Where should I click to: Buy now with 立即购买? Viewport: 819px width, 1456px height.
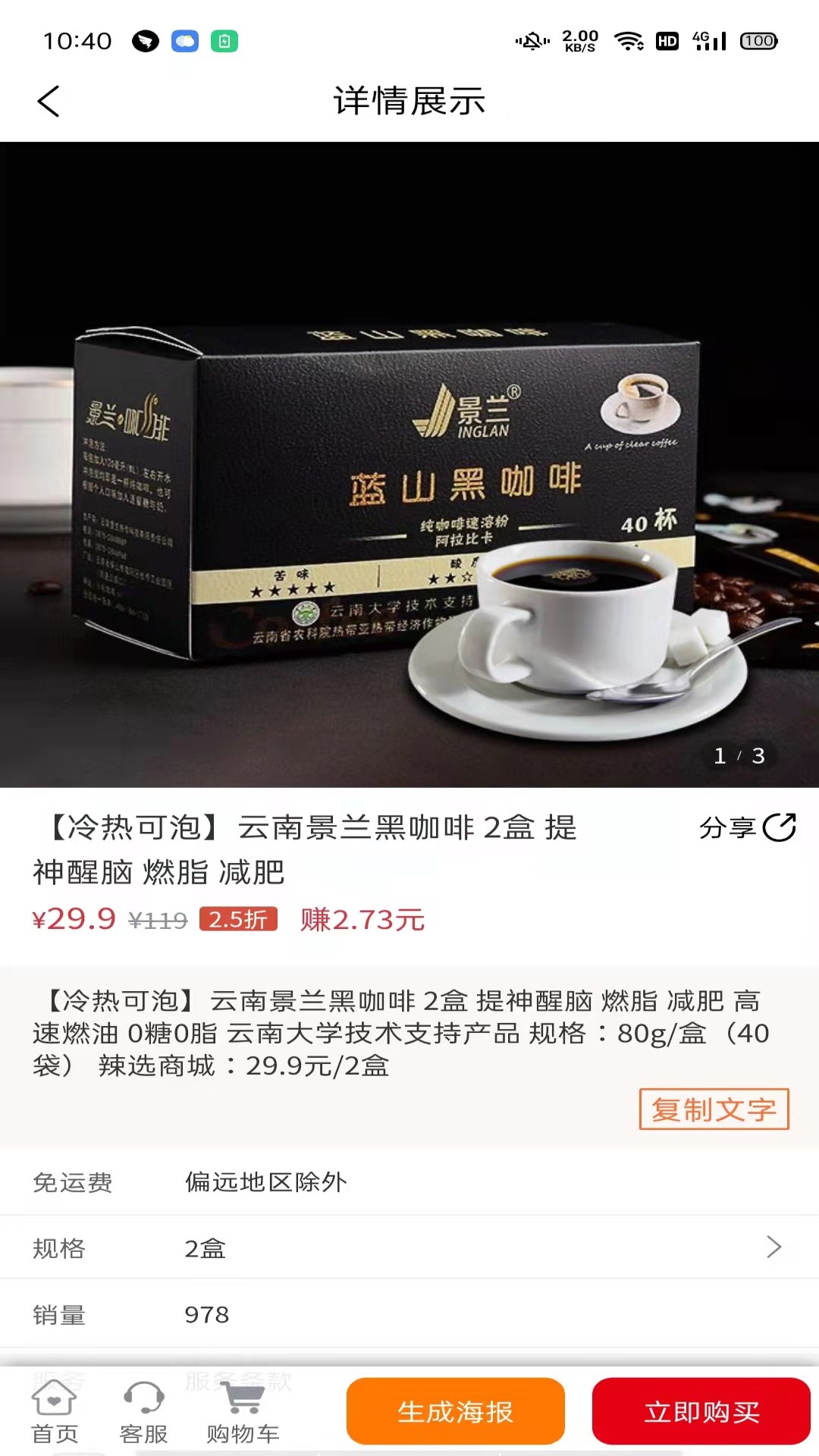[701, 1411]
